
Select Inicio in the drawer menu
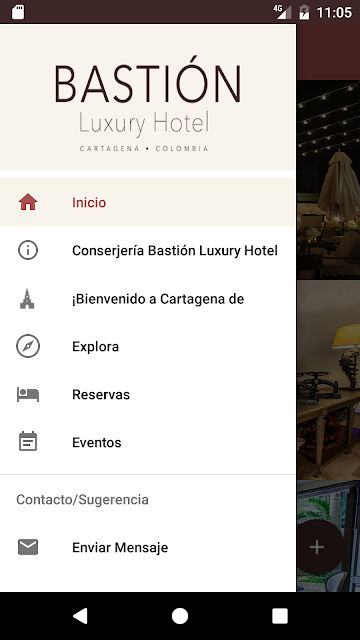point(148,202)
